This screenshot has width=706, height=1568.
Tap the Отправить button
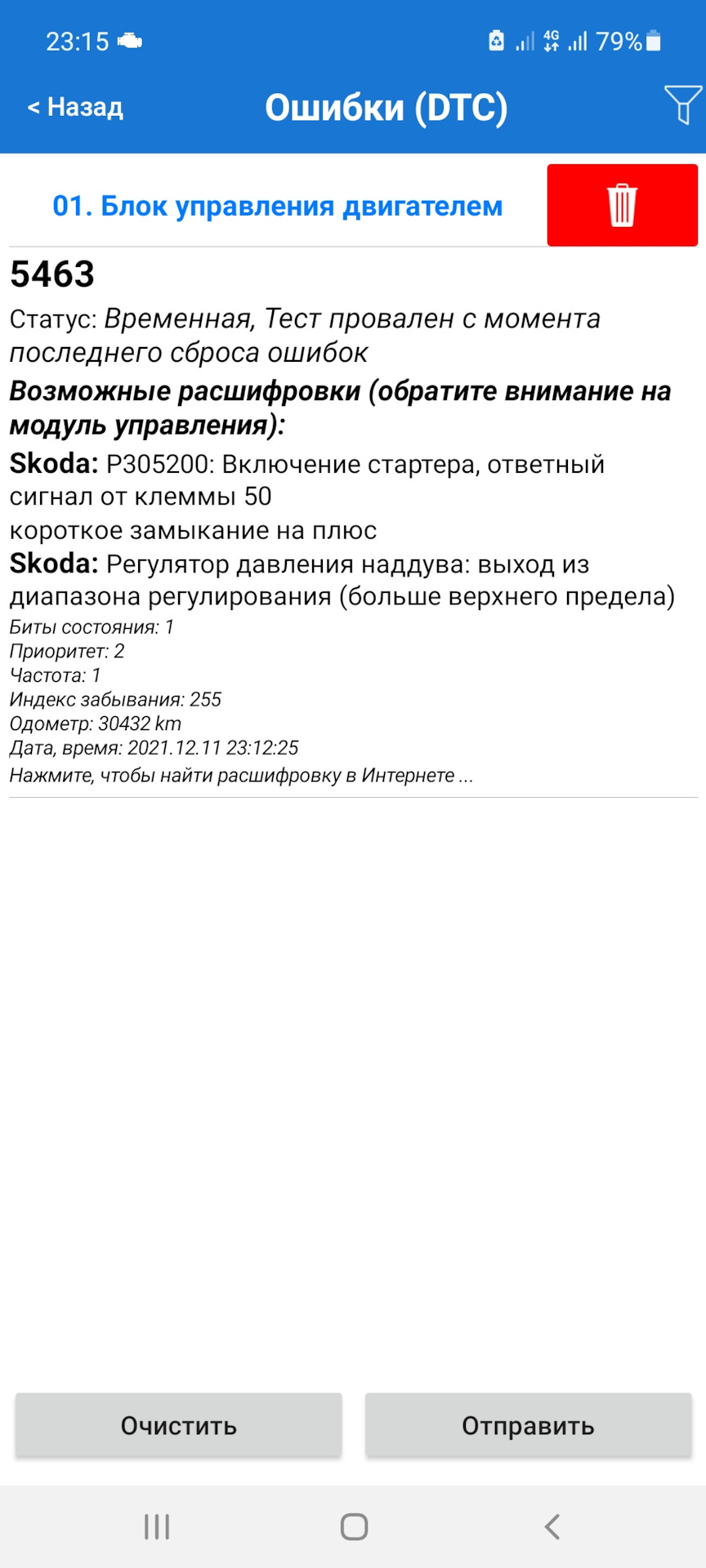pyautogui.click(x=528, y=1425)
